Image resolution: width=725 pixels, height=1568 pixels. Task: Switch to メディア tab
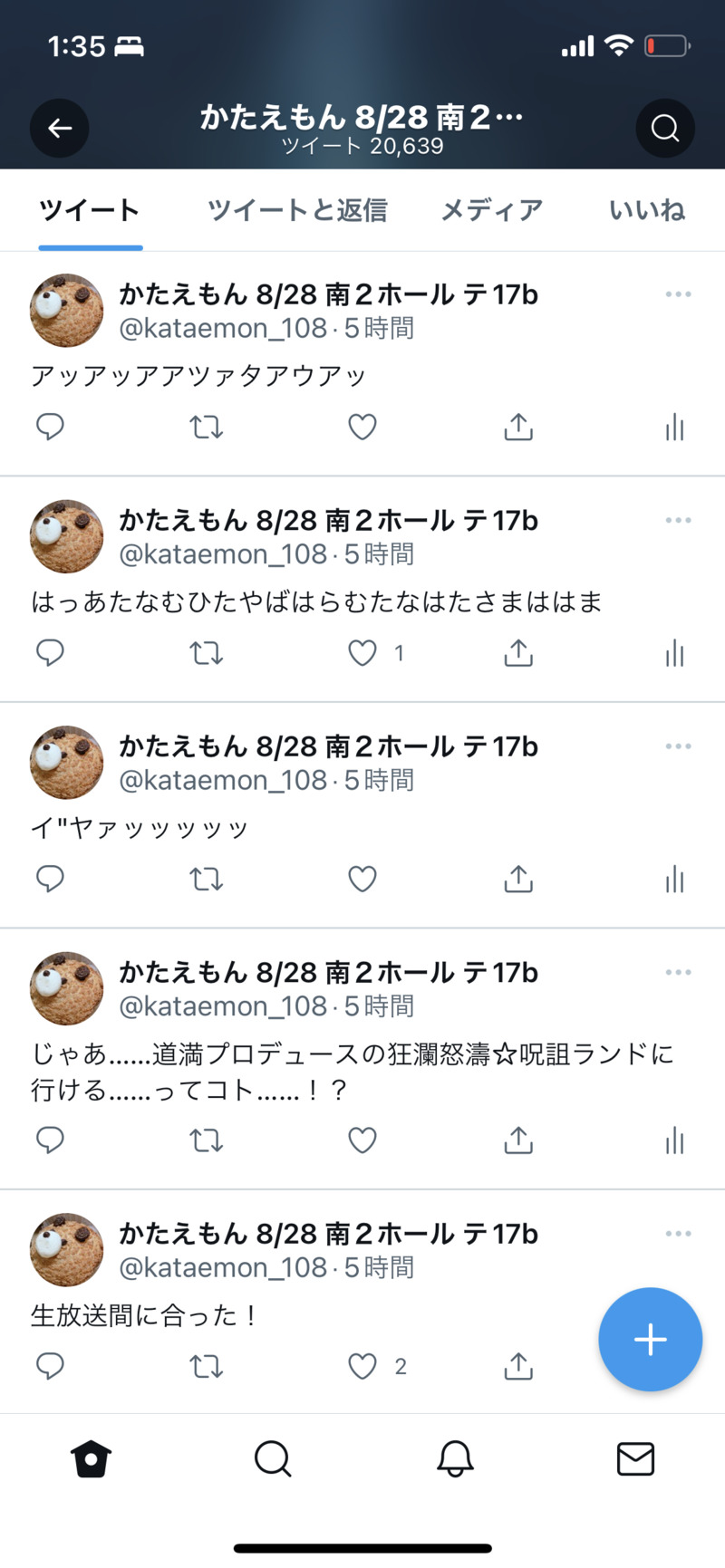[x=491, y=210]
